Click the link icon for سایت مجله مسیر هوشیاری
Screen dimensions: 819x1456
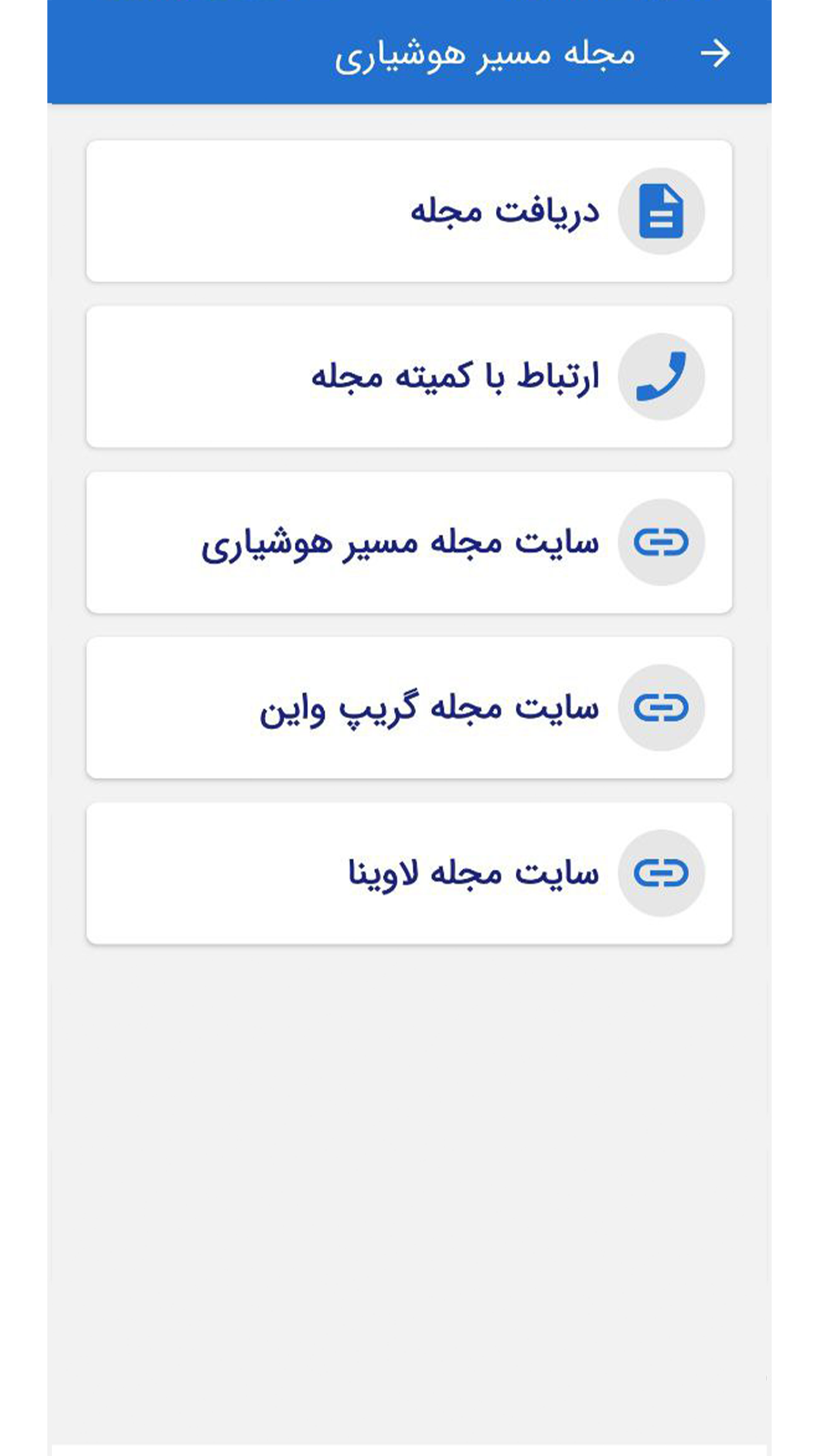[662, 542]
